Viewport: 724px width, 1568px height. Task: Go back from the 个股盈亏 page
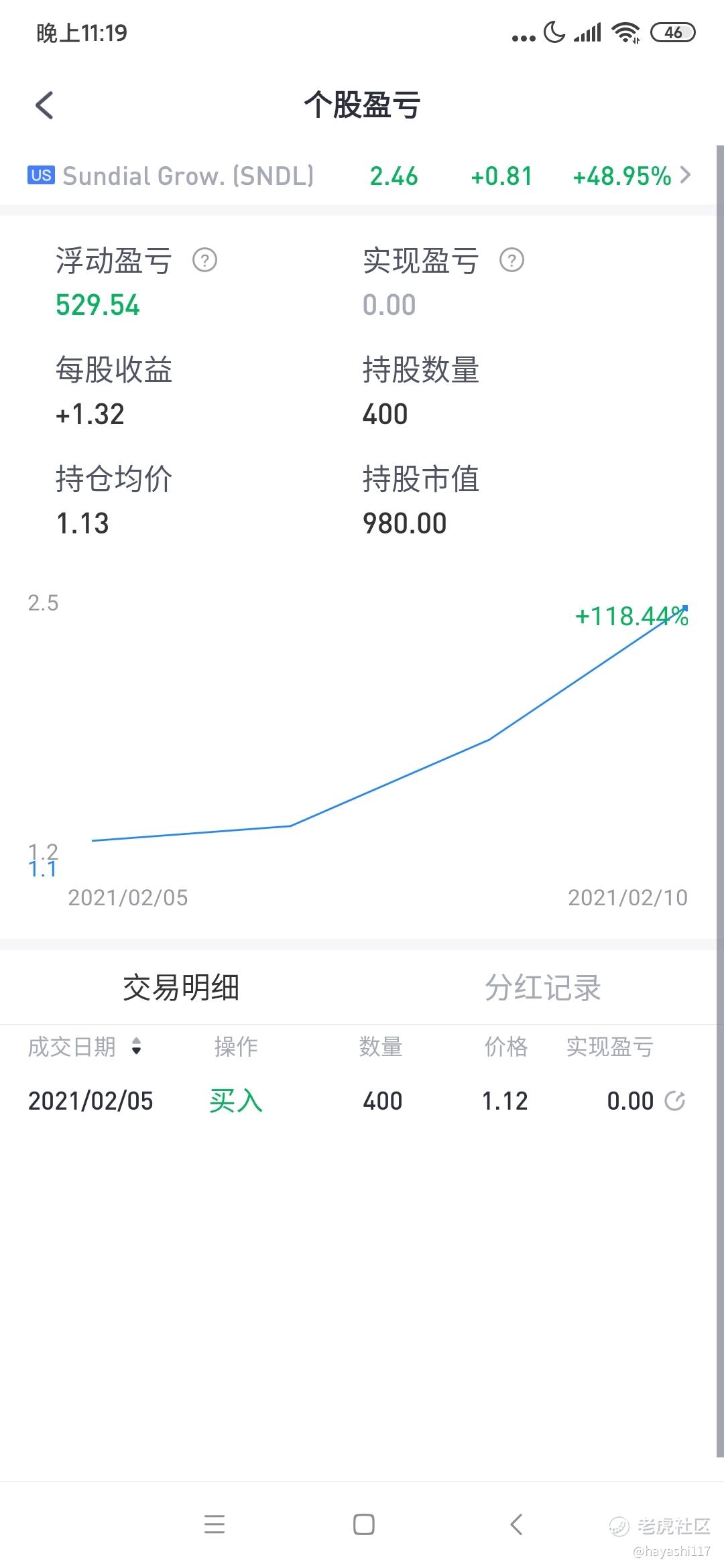[44, 105]
